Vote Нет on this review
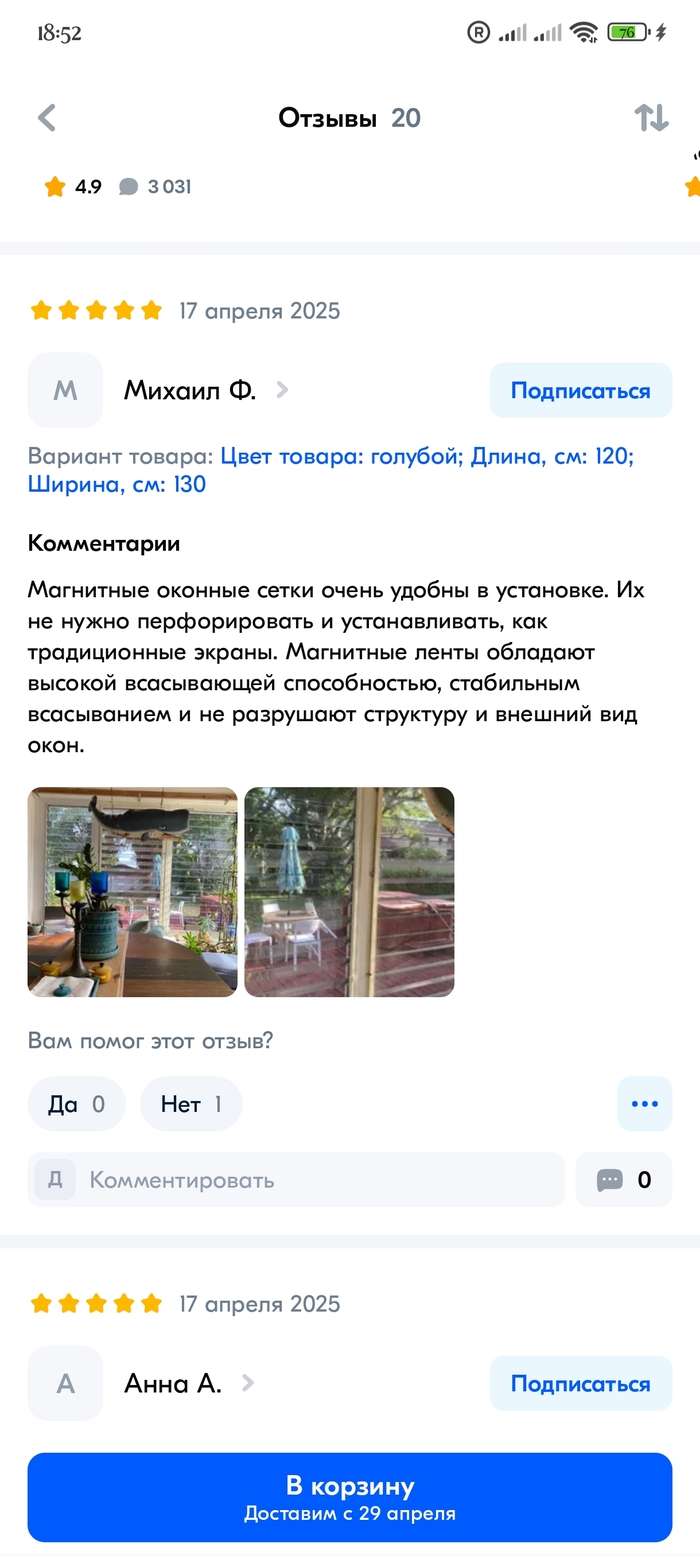Image resolution: width=700 pixels, height=1556 pixels. [190, 1104]
